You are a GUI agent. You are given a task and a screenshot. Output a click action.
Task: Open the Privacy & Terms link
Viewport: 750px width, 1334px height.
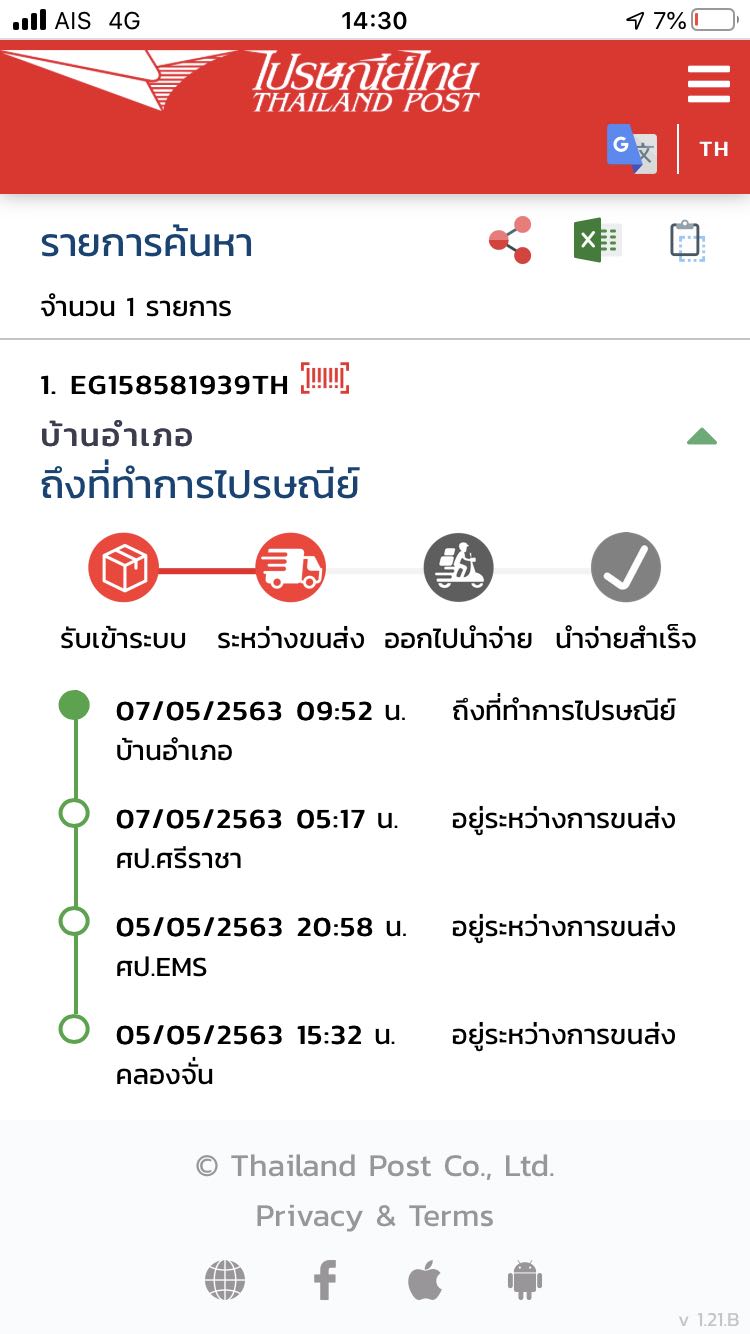point(374,1216)
